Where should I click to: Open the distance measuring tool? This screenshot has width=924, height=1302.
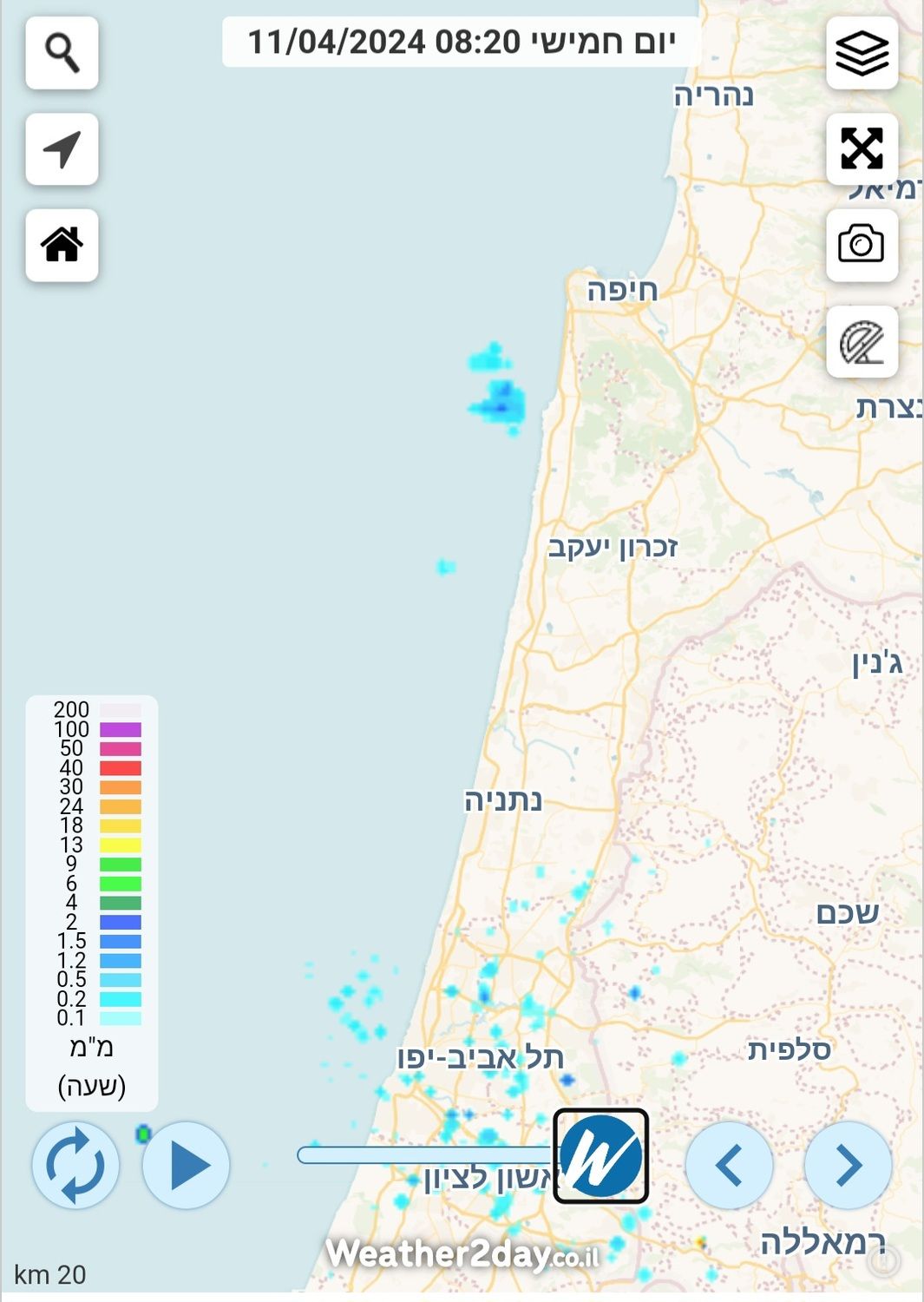pyautogui.click(x=862, y=341)
